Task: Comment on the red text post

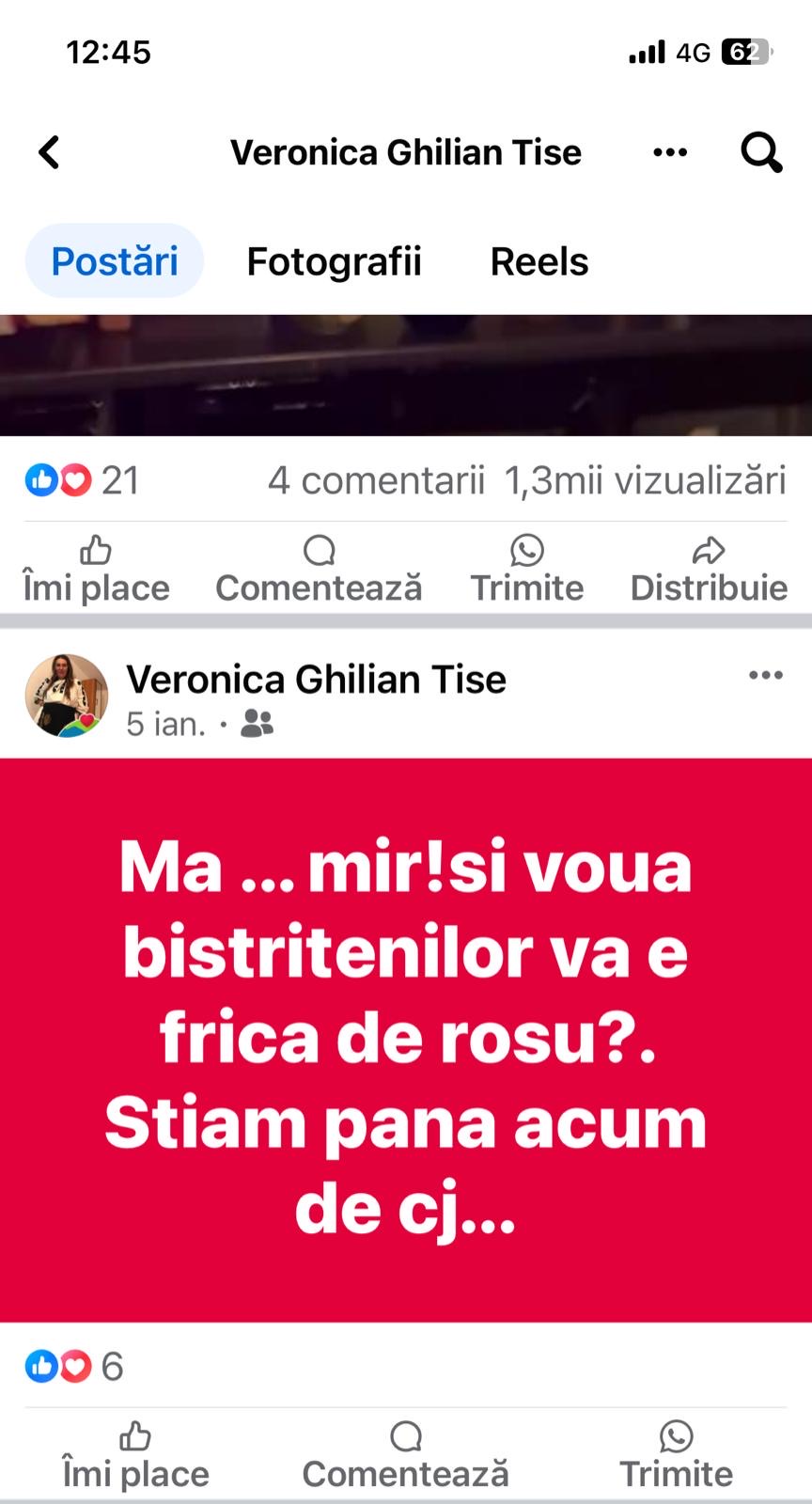Action: 405,1455
